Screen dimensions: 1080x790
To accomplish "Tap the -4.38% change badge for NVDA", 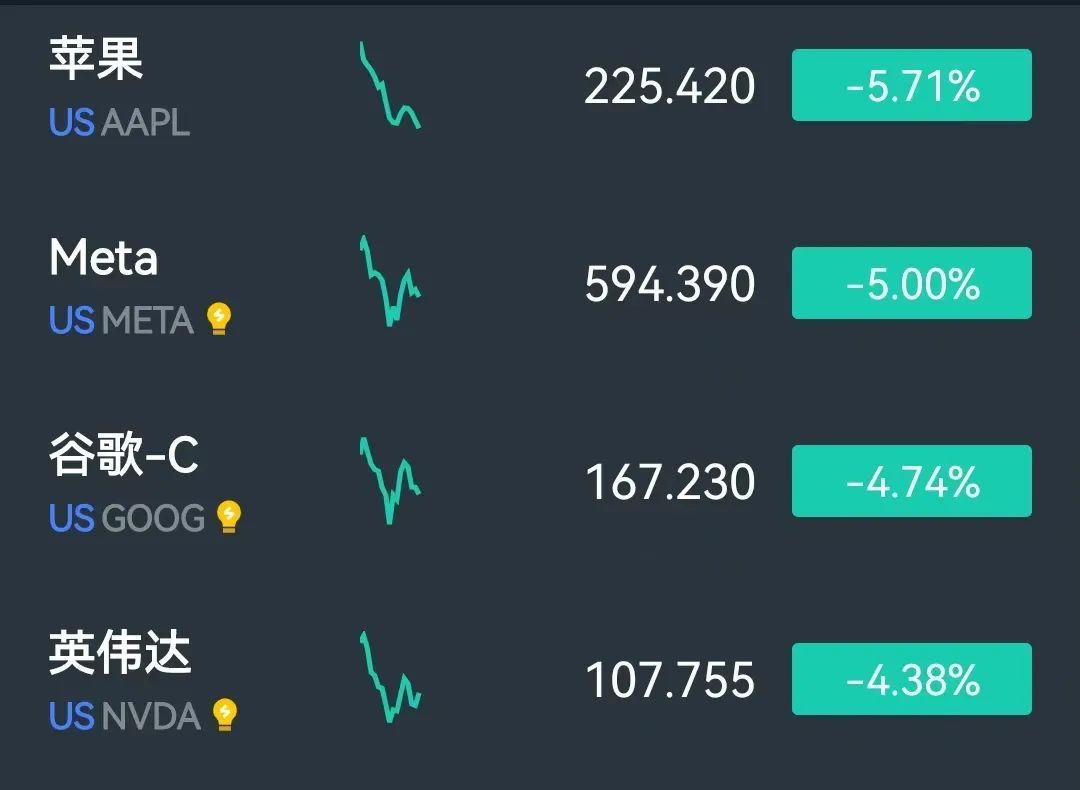I will click(911, 680).
